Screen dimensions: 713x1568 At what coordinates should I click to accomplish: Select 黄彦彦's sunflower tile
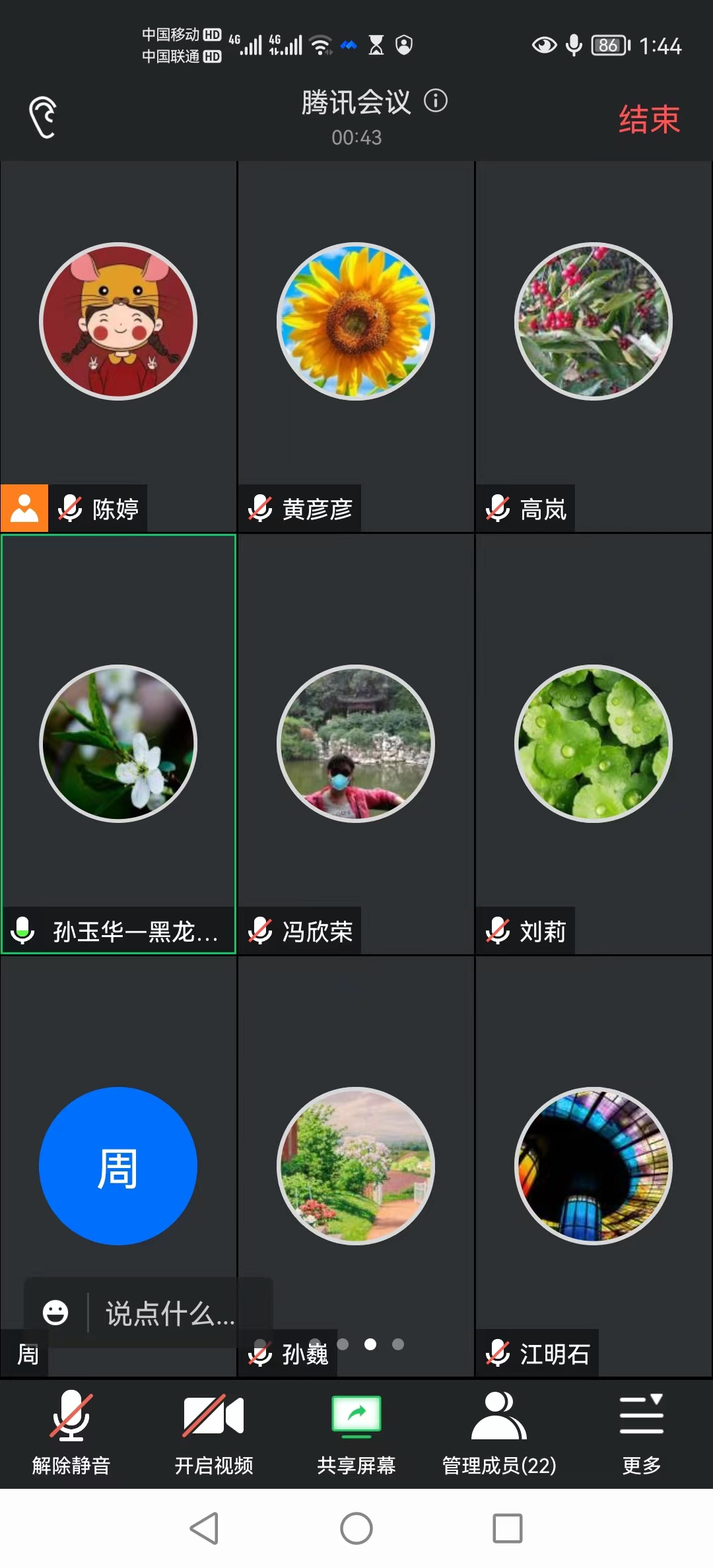(x=356, y=322)
